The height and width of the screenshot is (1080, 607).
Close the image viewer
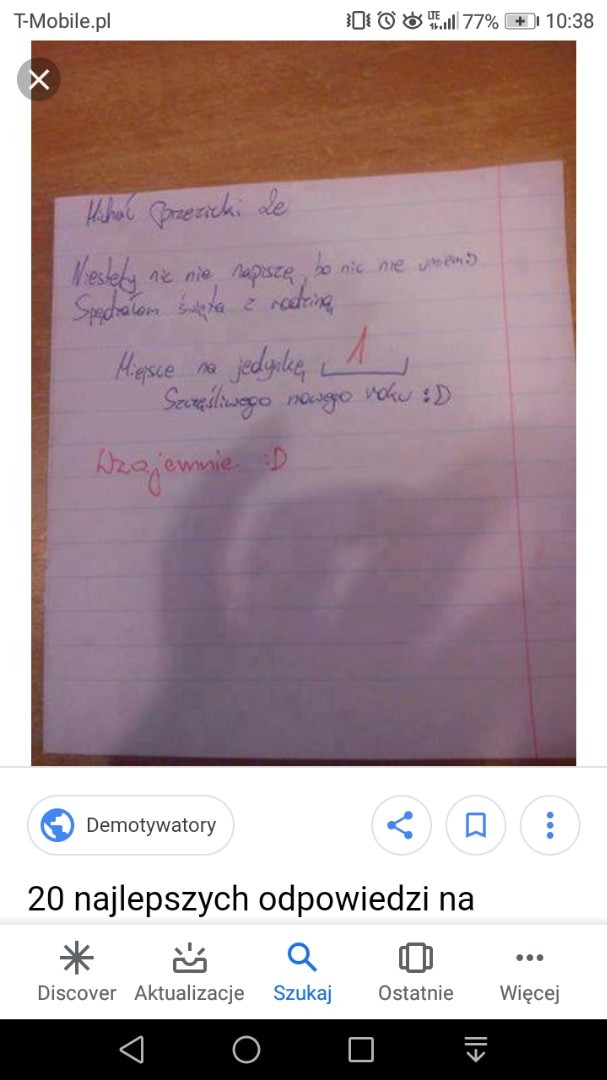(x=39, y=80)
